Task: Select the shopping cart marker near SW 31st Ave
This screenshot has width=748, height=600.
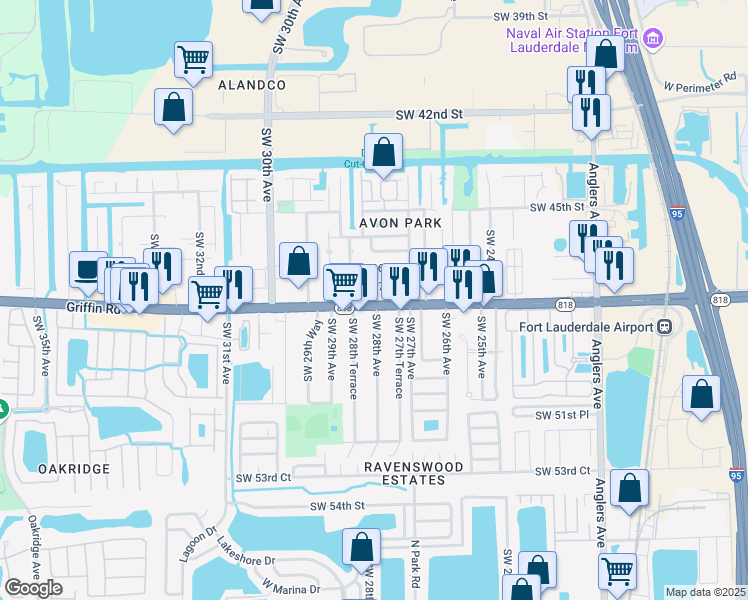Action: point(207,294)
